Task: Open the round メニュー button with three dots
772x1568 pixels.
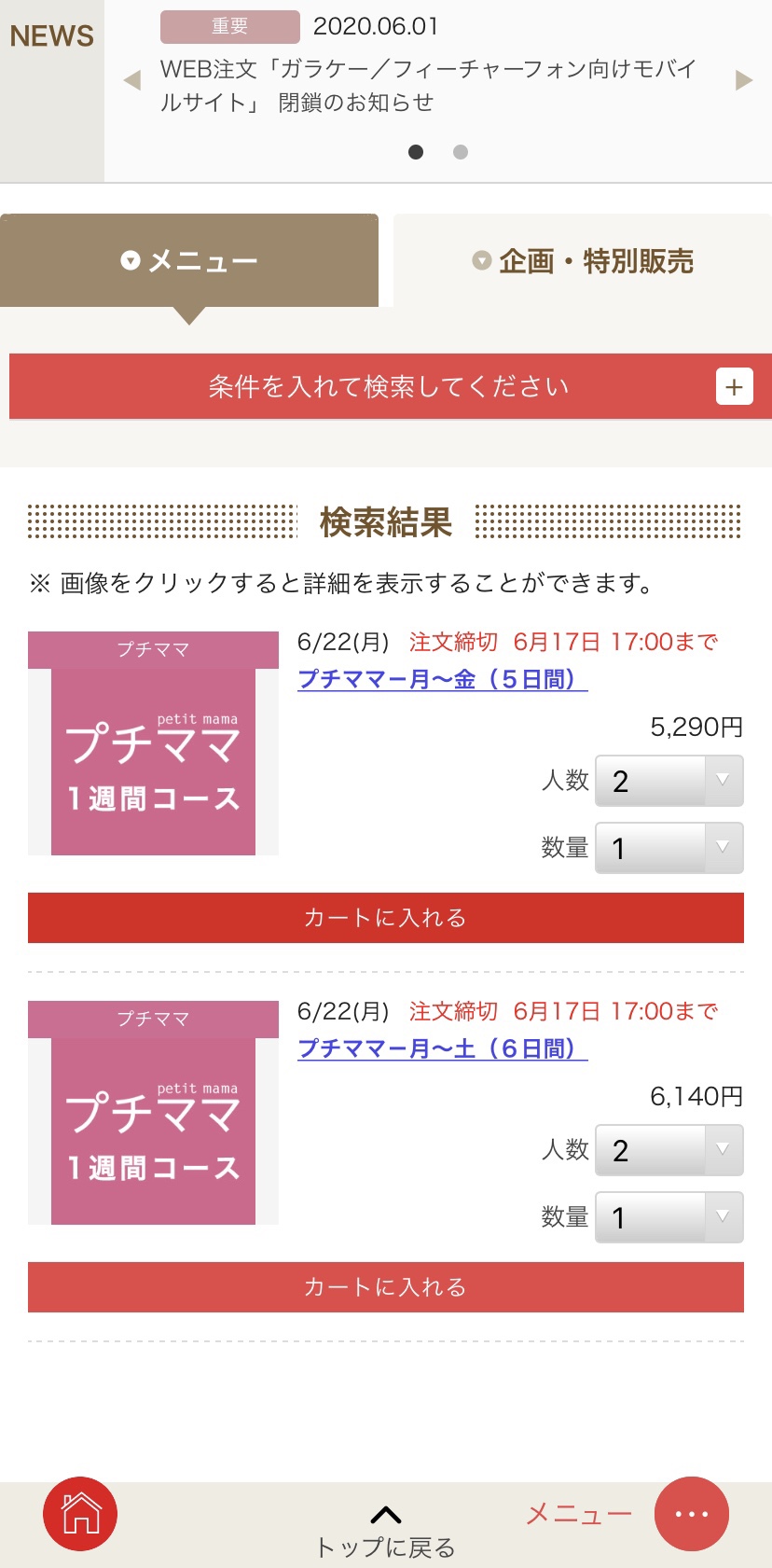Action: [x=692, y=1514]
